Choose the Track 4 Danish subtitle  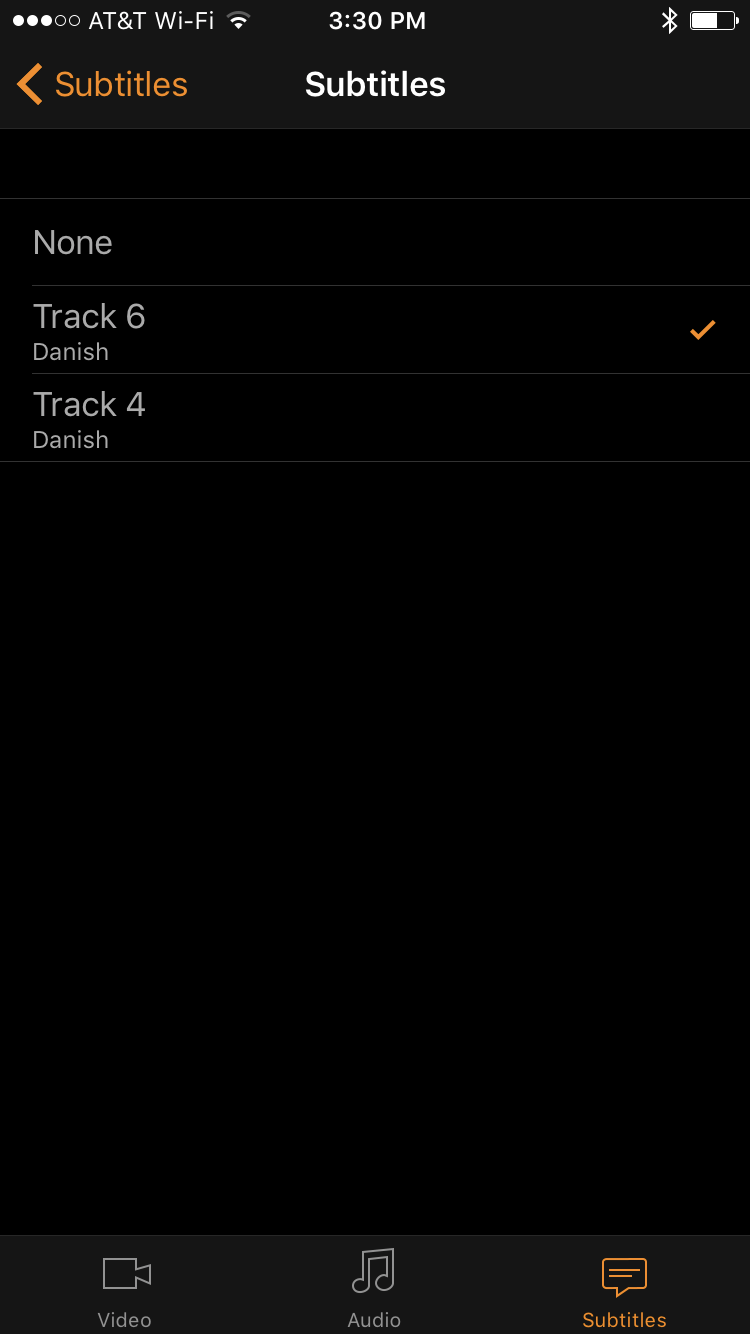click(x=374, y=418)
